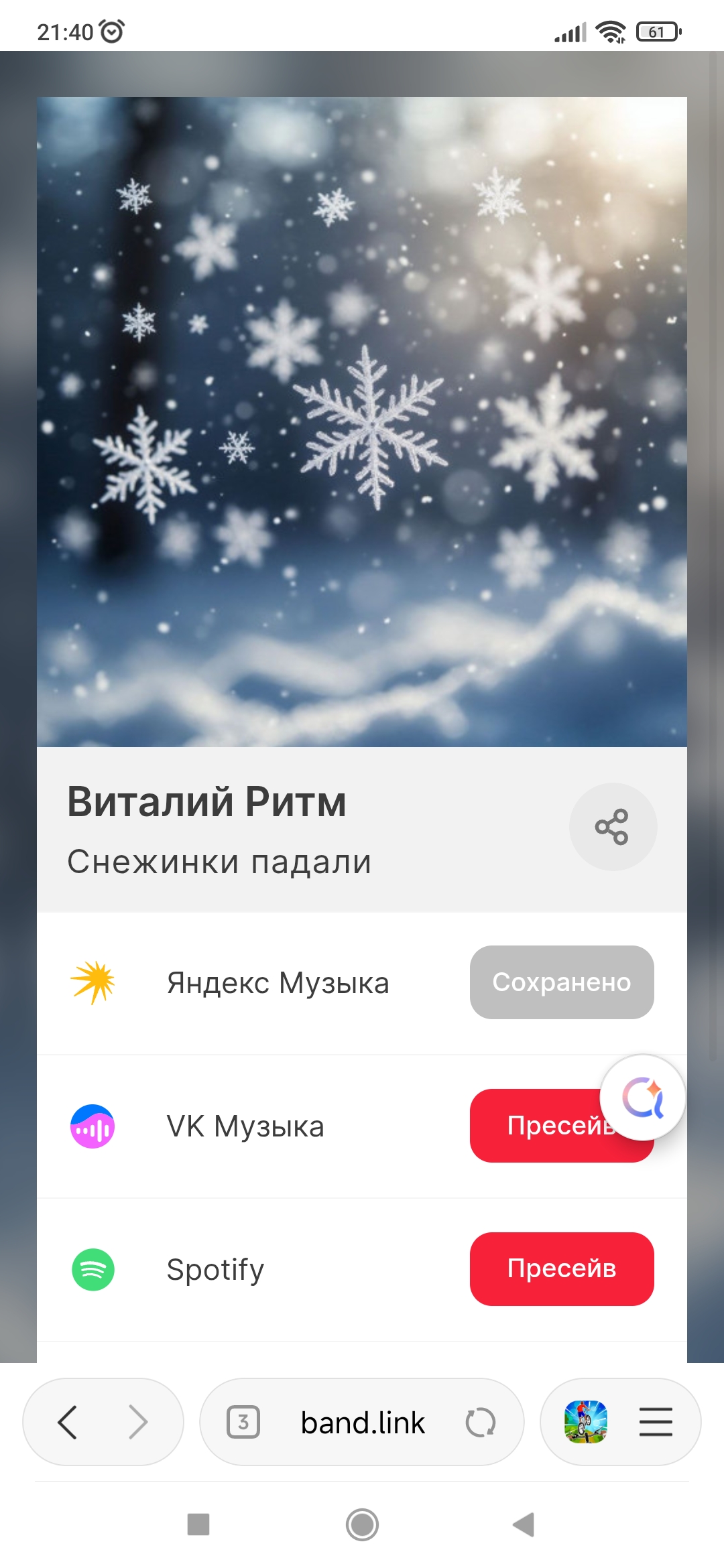The image size is (724, 1568).
Task: Open the floating AI assistant button
Action: pos(642,1098)
